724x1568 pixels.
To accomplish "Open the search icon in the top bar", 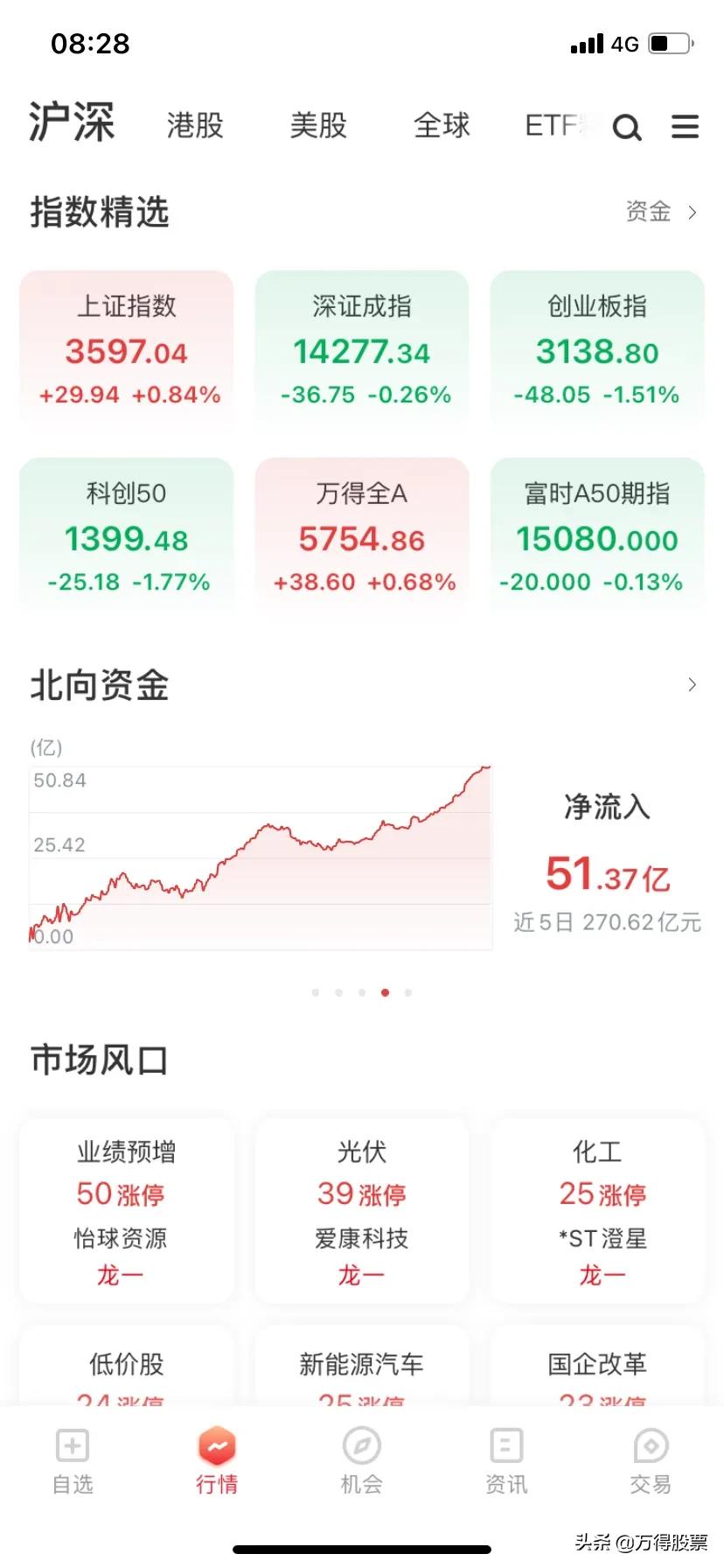I will 627,128.
